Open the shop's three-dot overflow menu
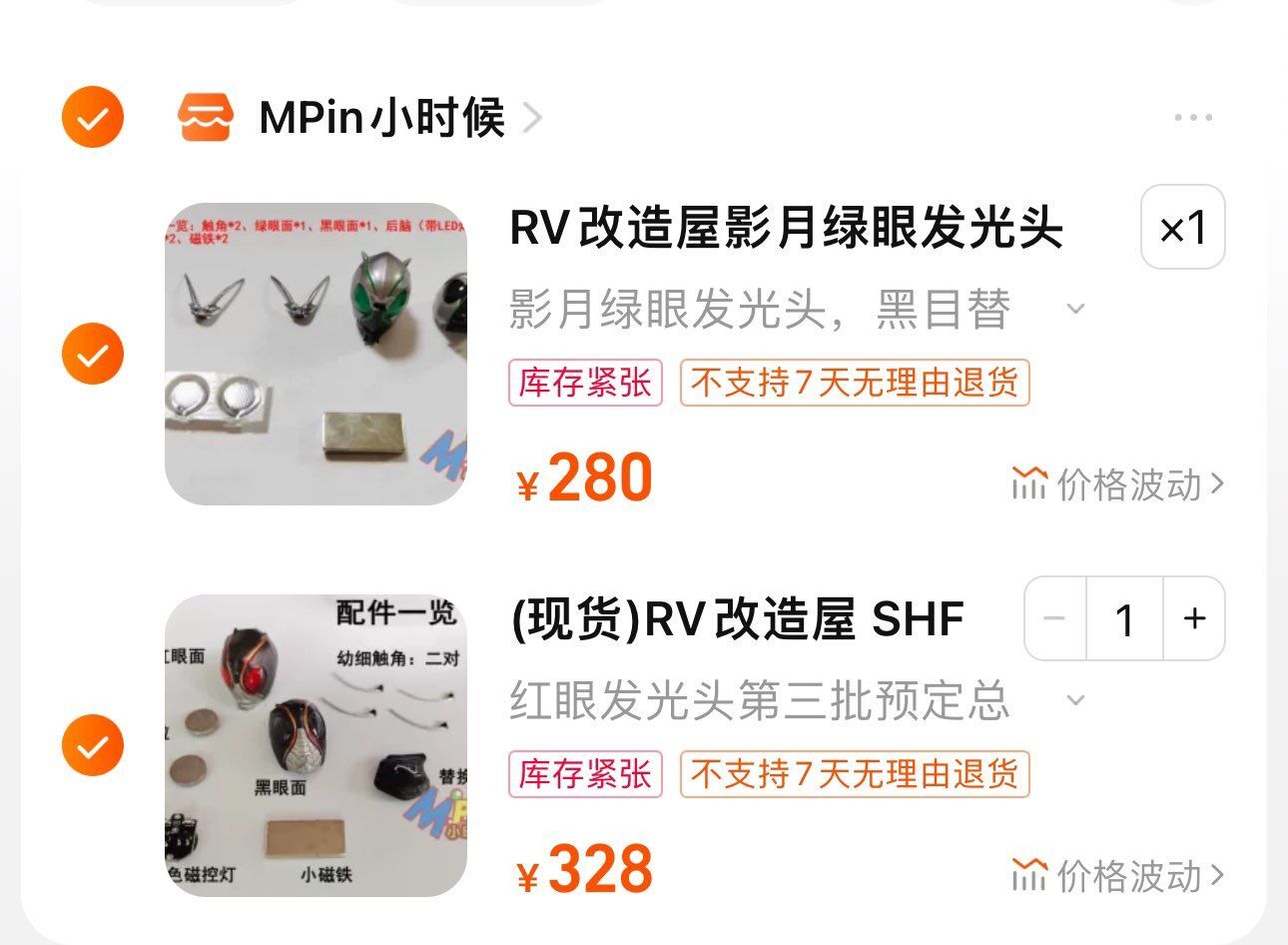 point(1193,118)
